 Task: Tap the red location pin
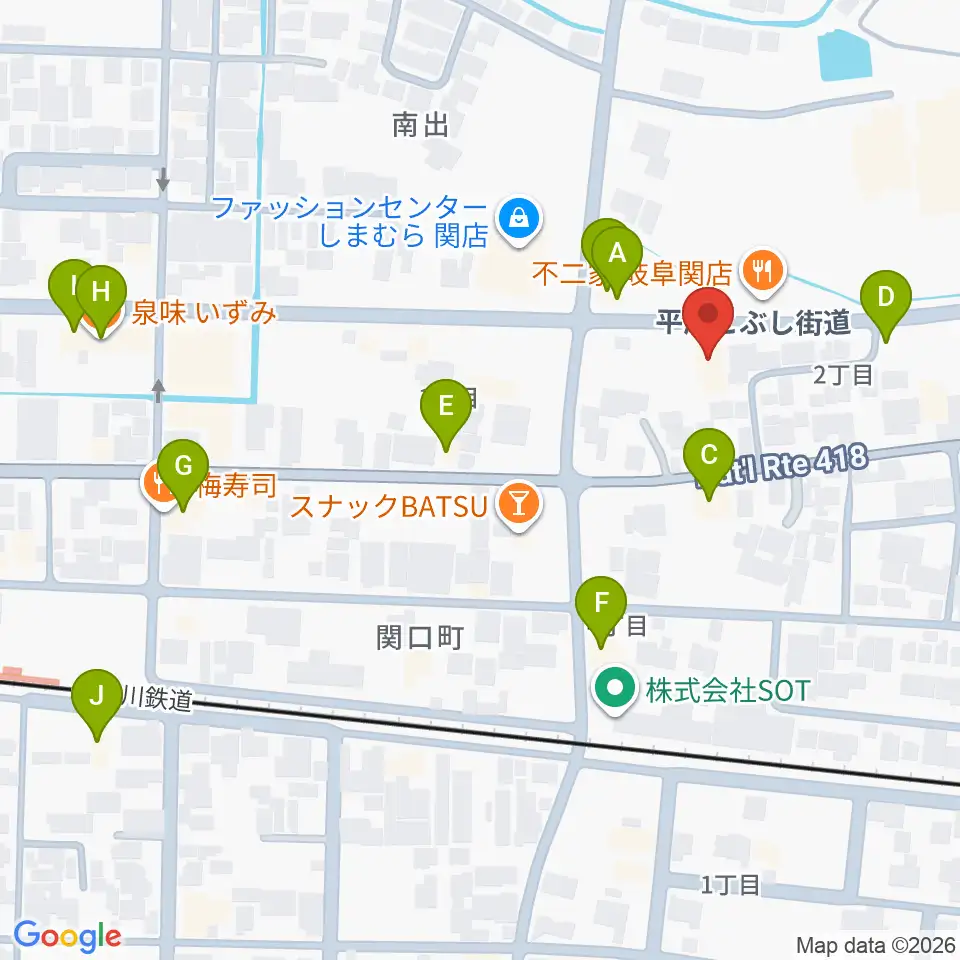point(708,322)
